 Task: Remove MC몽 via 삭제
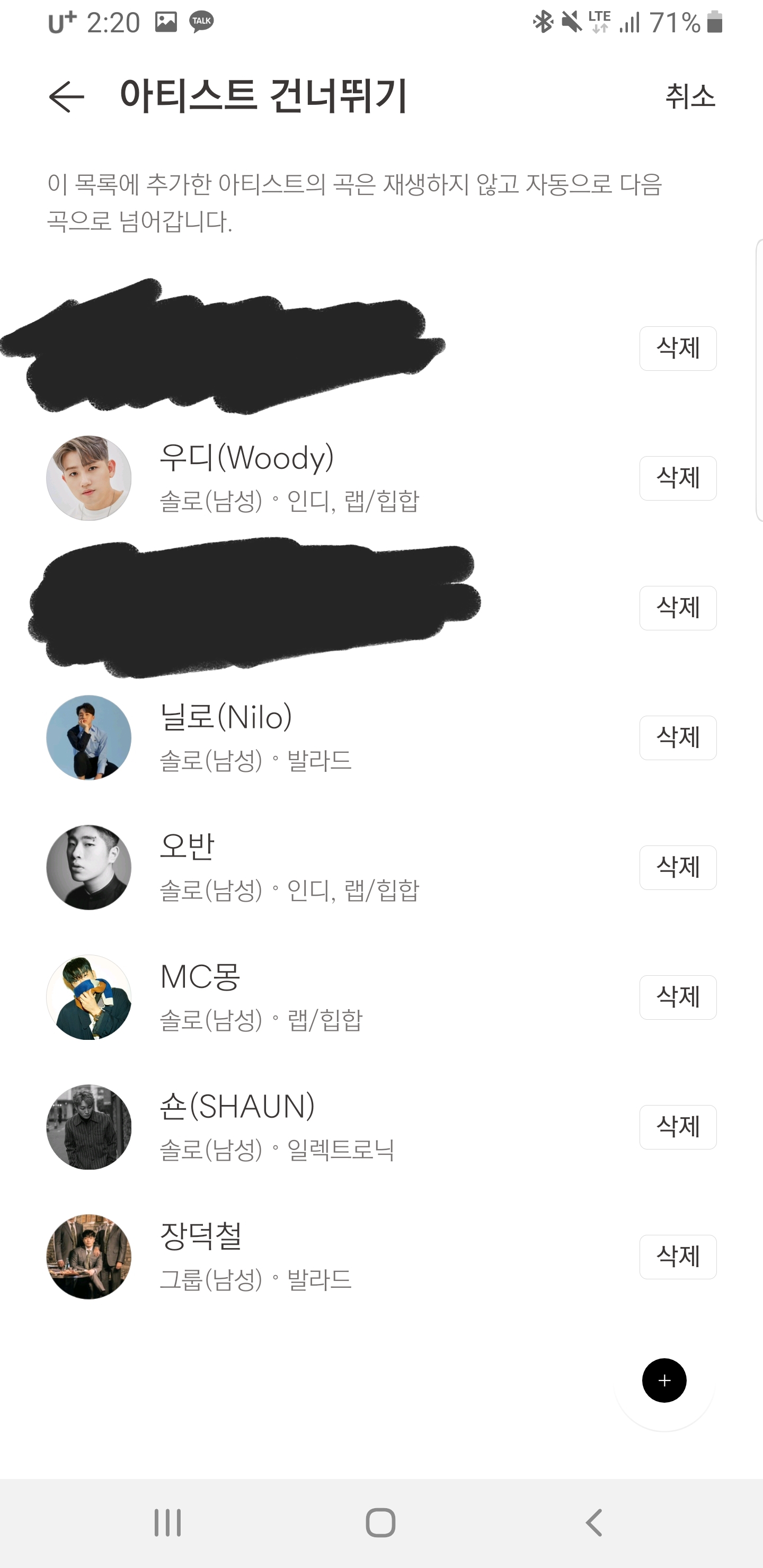[677, 996]
